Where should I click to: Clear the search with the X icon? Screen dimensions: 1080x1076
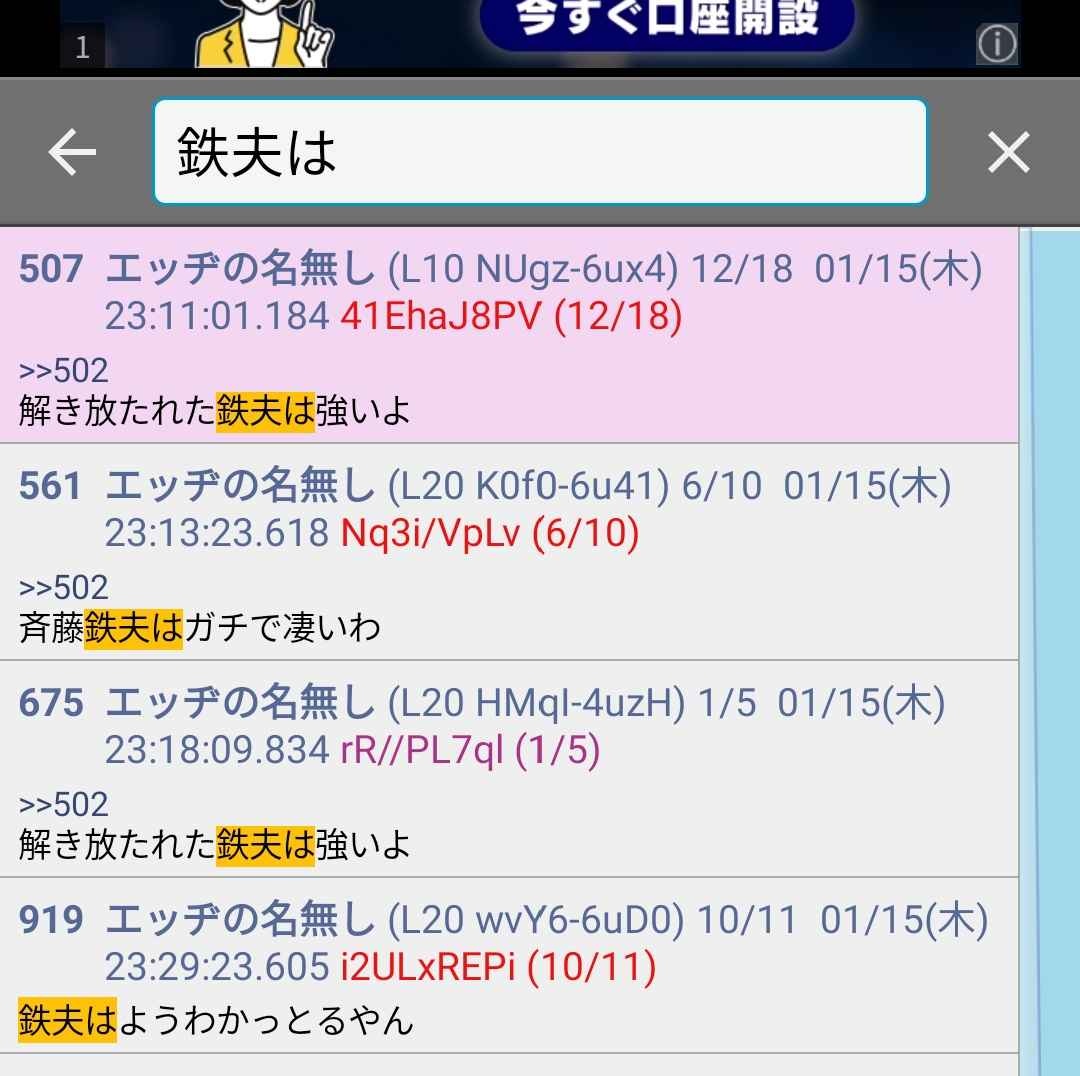pos(1008,153)
